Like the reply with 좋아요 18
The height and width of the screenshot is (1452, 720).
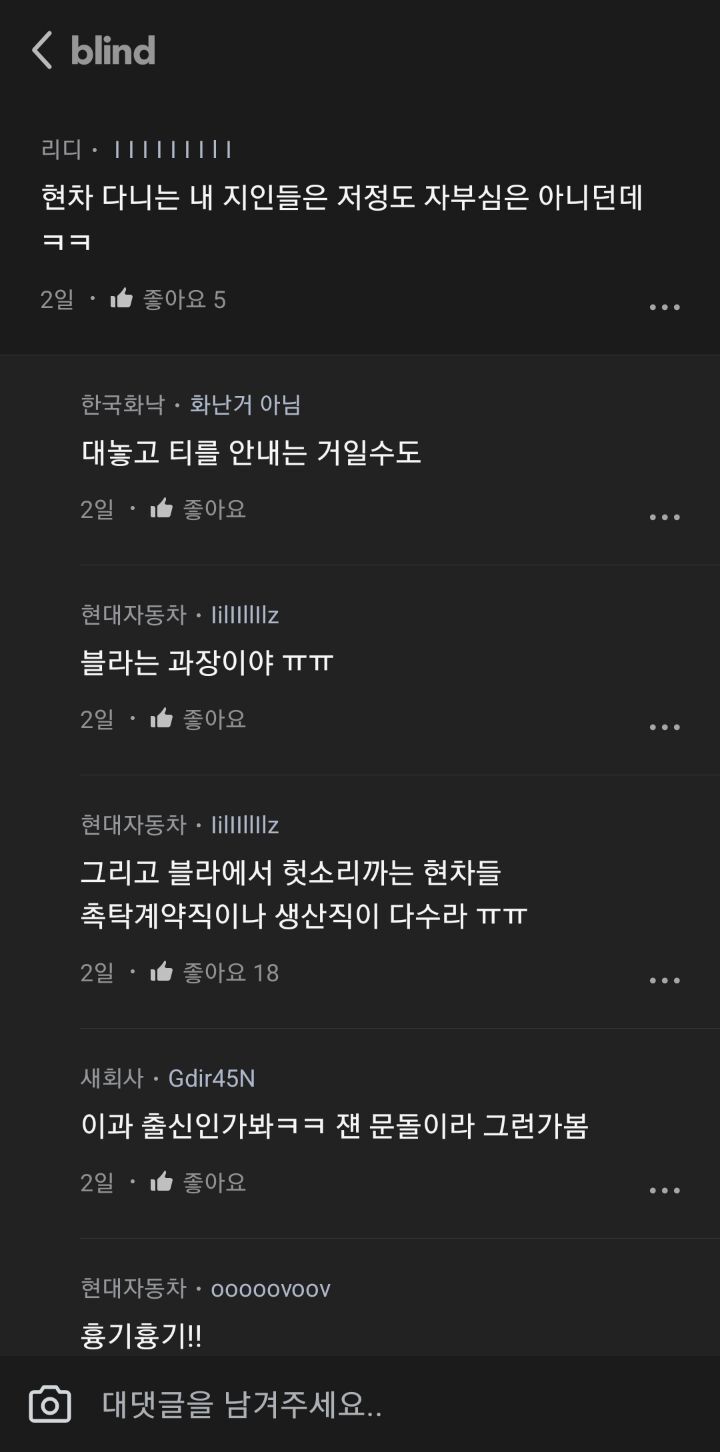coord(214,972)
